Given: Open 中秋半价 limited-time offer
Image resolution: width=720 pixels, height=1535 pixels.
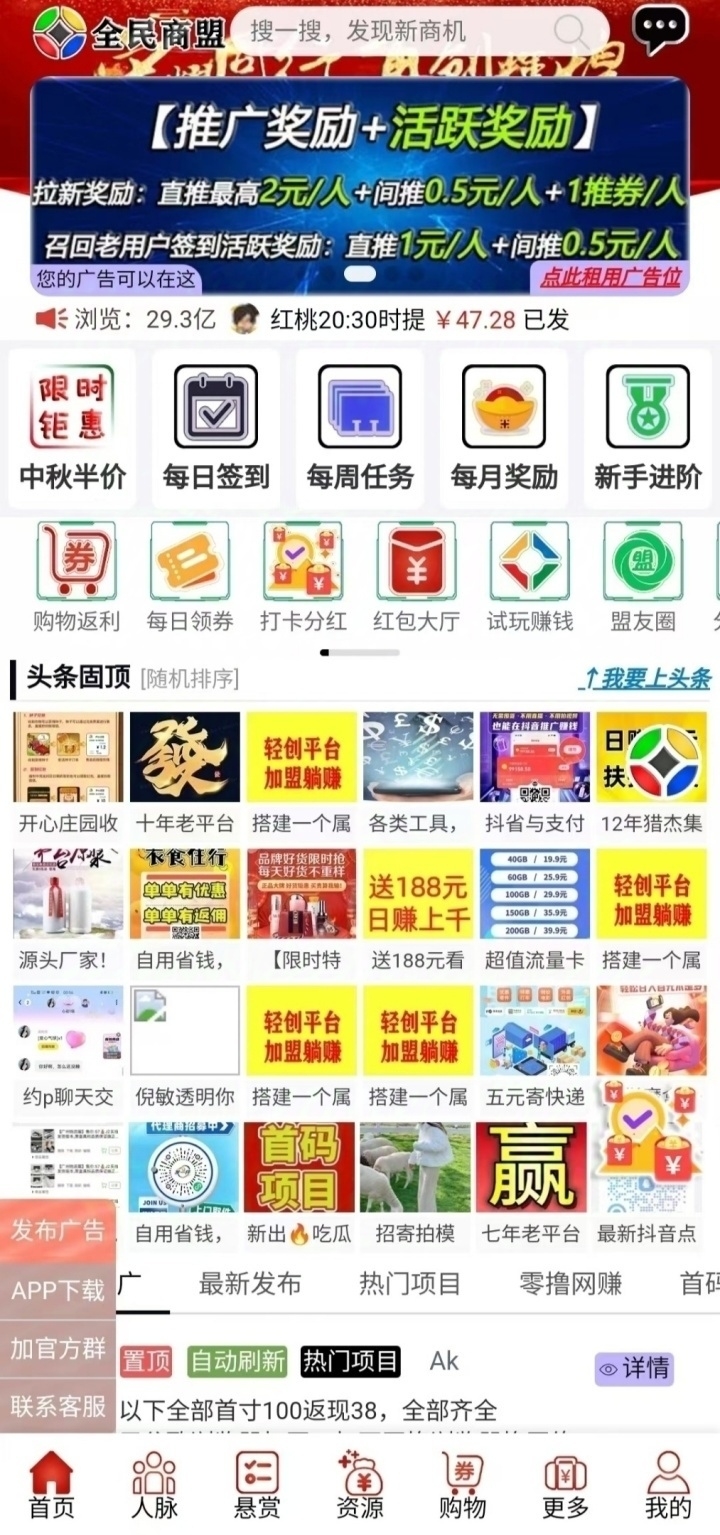Looking at the screenshot, I should [x=72, y=429].
